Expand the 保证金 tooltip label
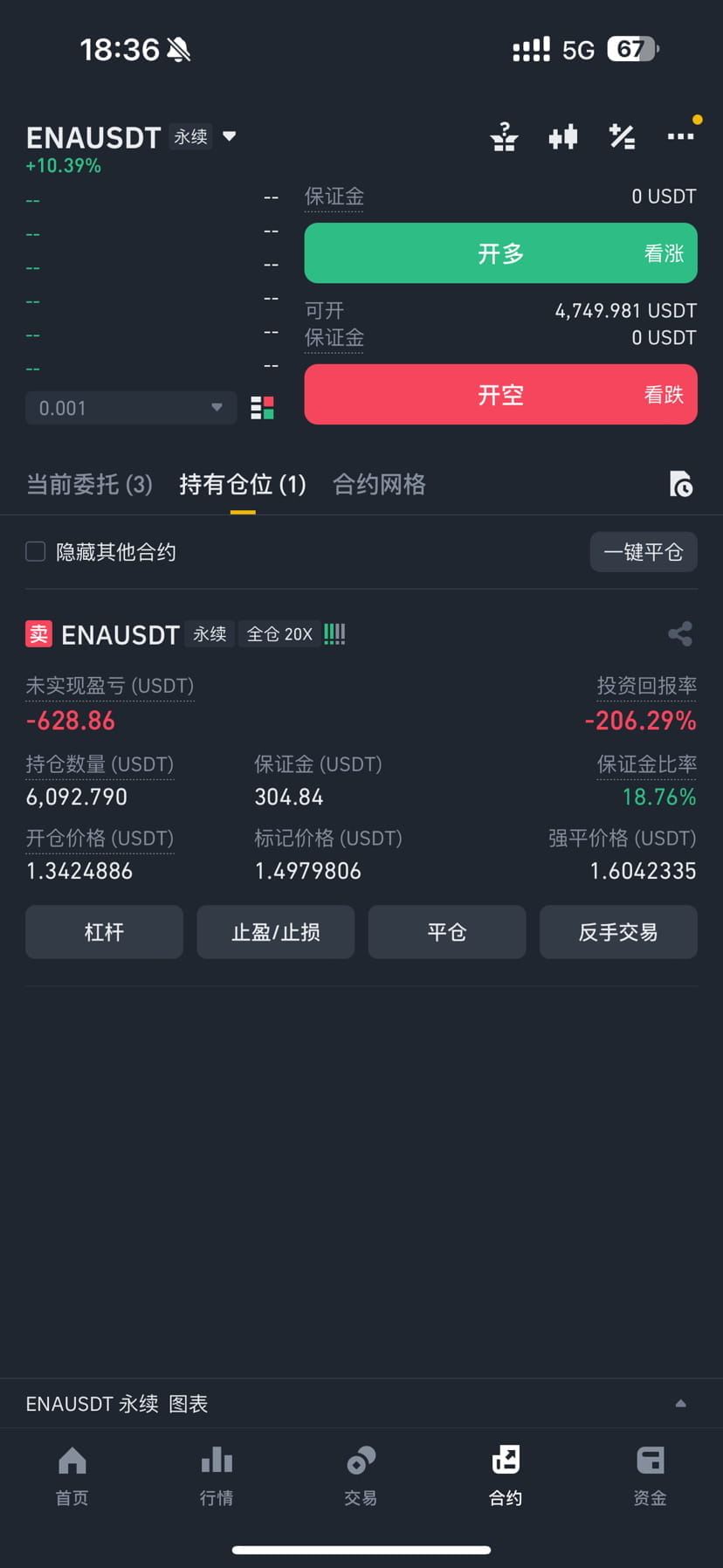Viewport: 723px width, 1568px height. coord(334,196)
